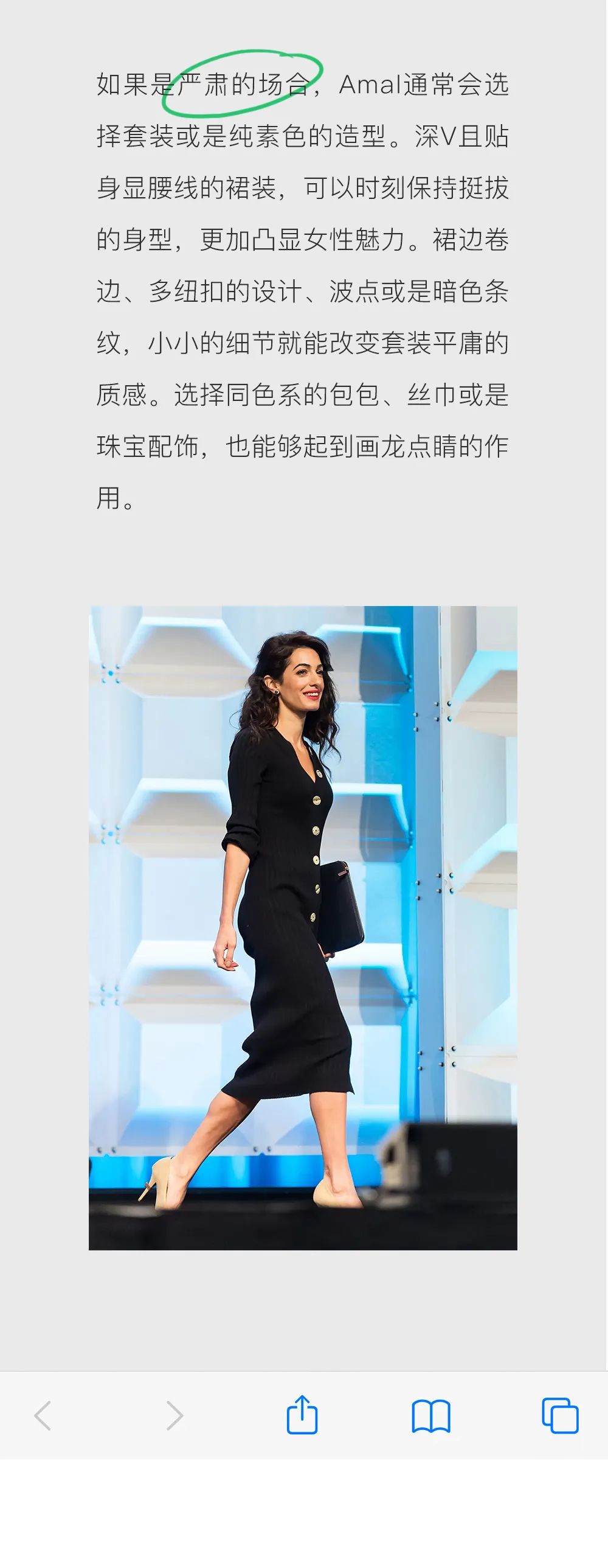This screenshot has height=1568, width=608.
Task: Open the share sheet for this page
Action: pos(302,1415)
